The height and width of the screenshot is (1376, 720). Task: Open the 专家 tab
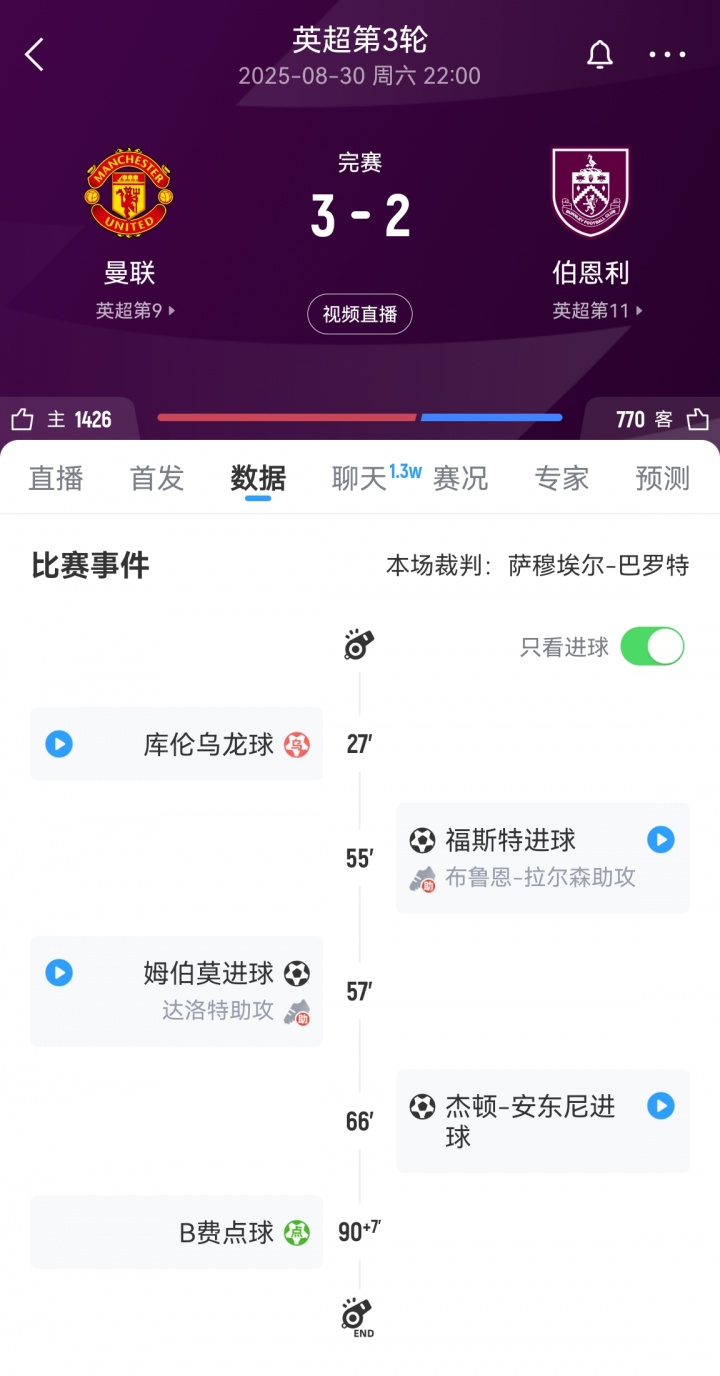(x=561, y=479)
